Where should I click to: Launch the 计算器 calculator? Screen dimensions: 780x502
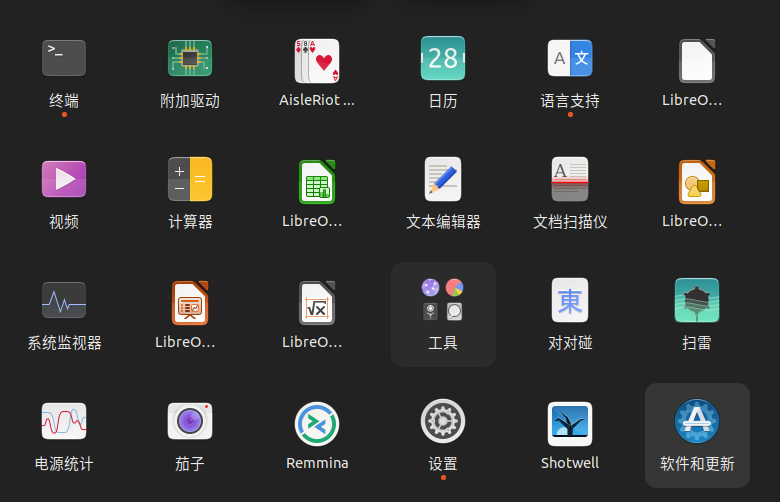coord(190,181)
